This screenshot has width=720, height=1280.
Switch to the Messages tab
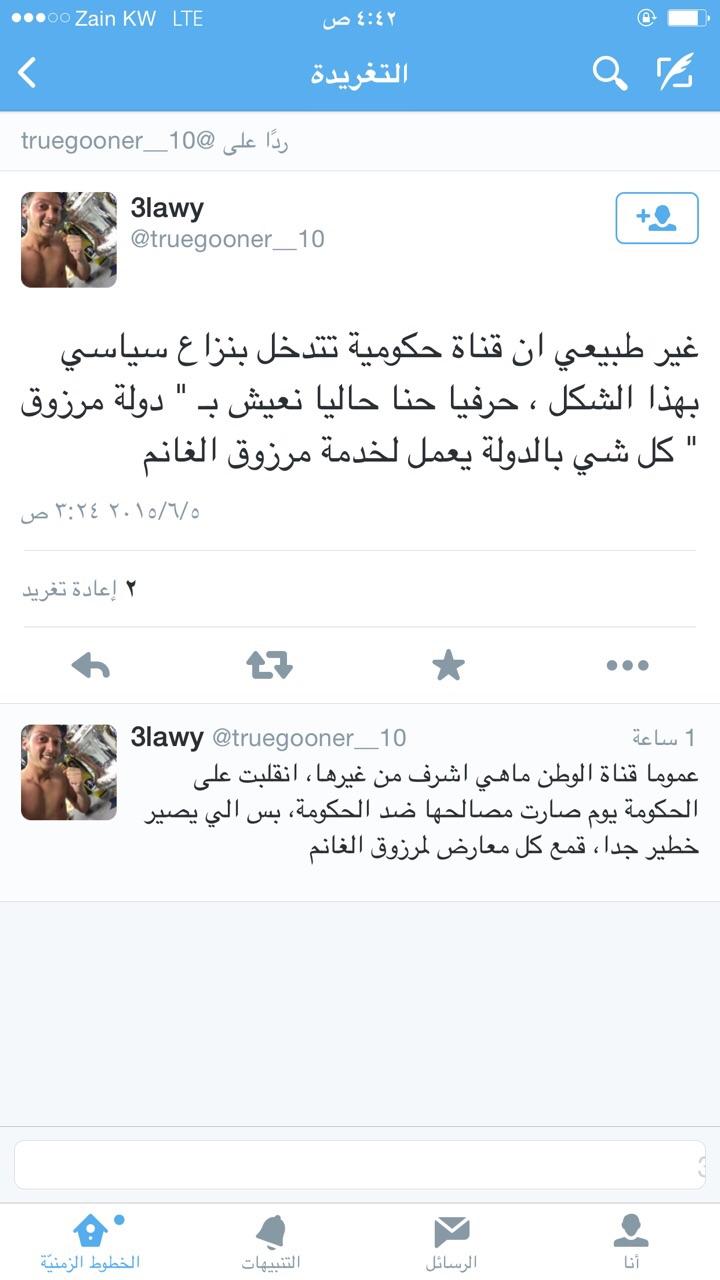tap(451, 1240)
